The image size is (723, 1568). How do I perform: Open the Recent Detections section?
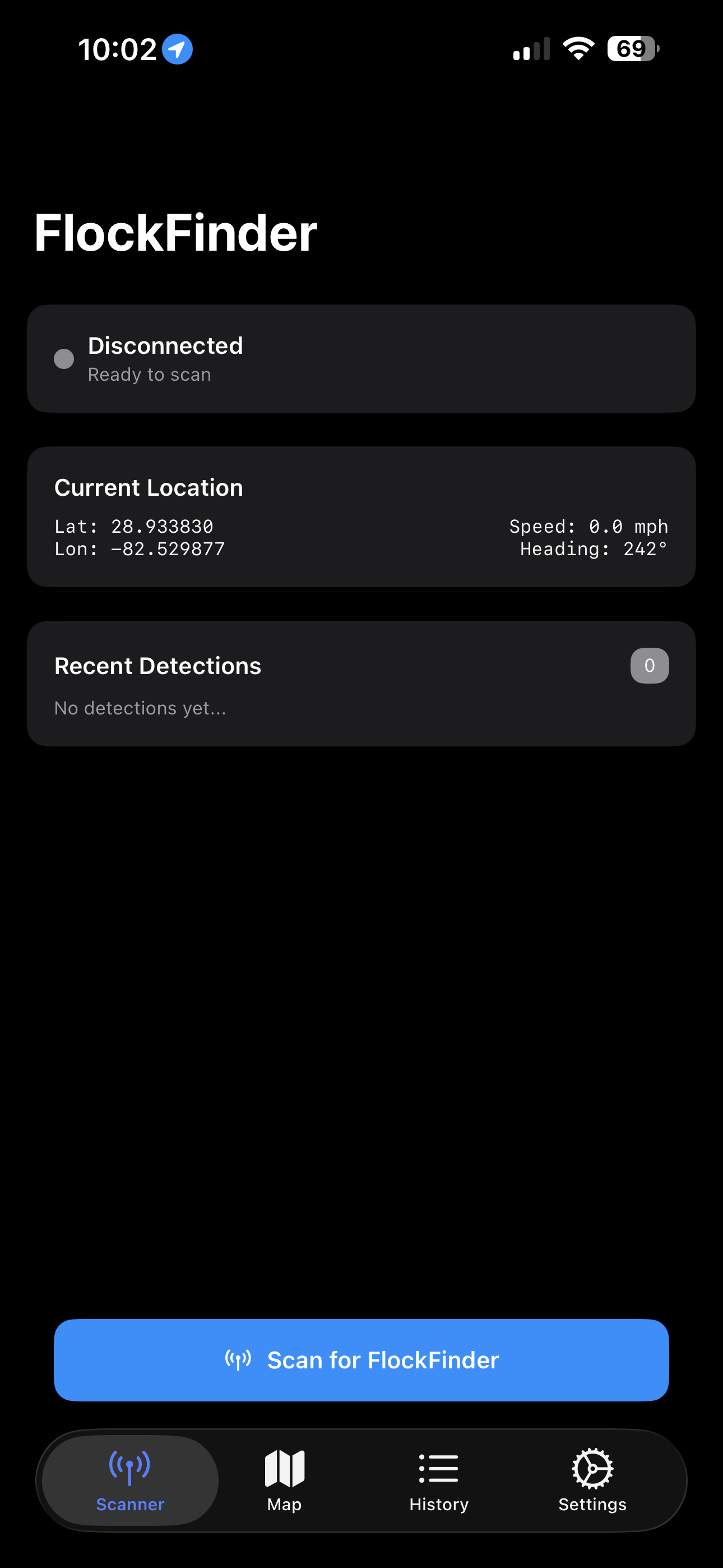[x=157, y=665]
